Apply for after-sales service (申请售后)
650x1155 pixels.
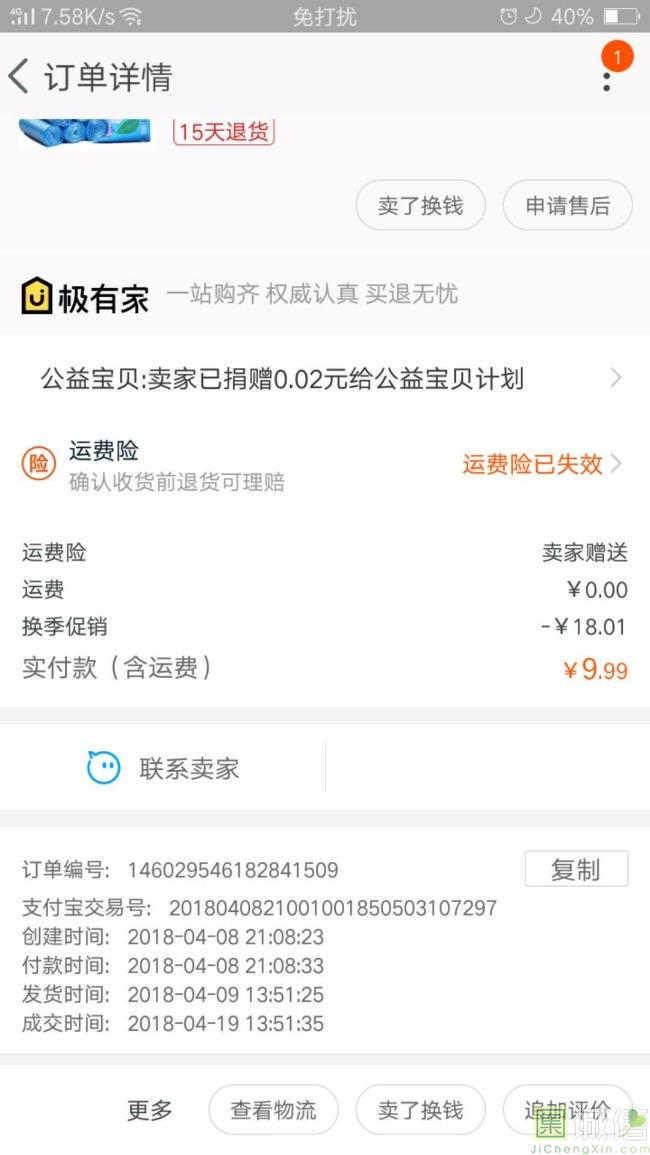click(x=567, y=206)
